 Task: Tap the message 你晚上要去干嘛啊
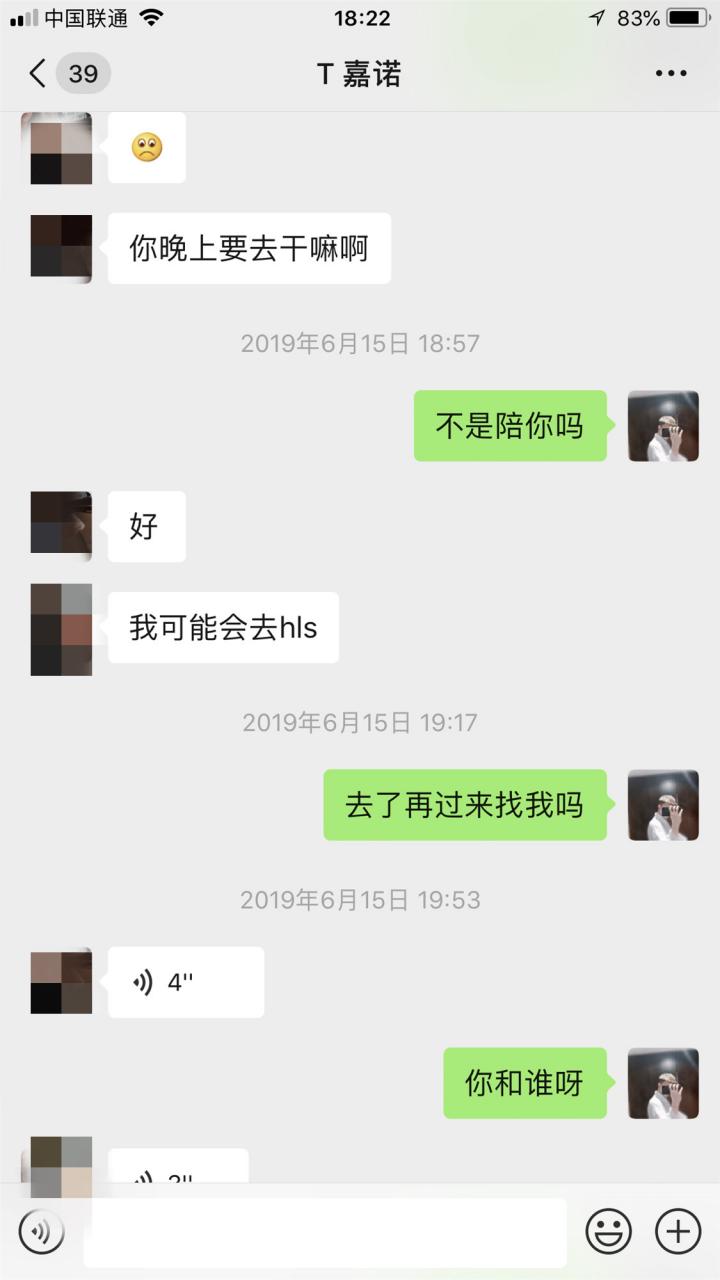(247, 248)
